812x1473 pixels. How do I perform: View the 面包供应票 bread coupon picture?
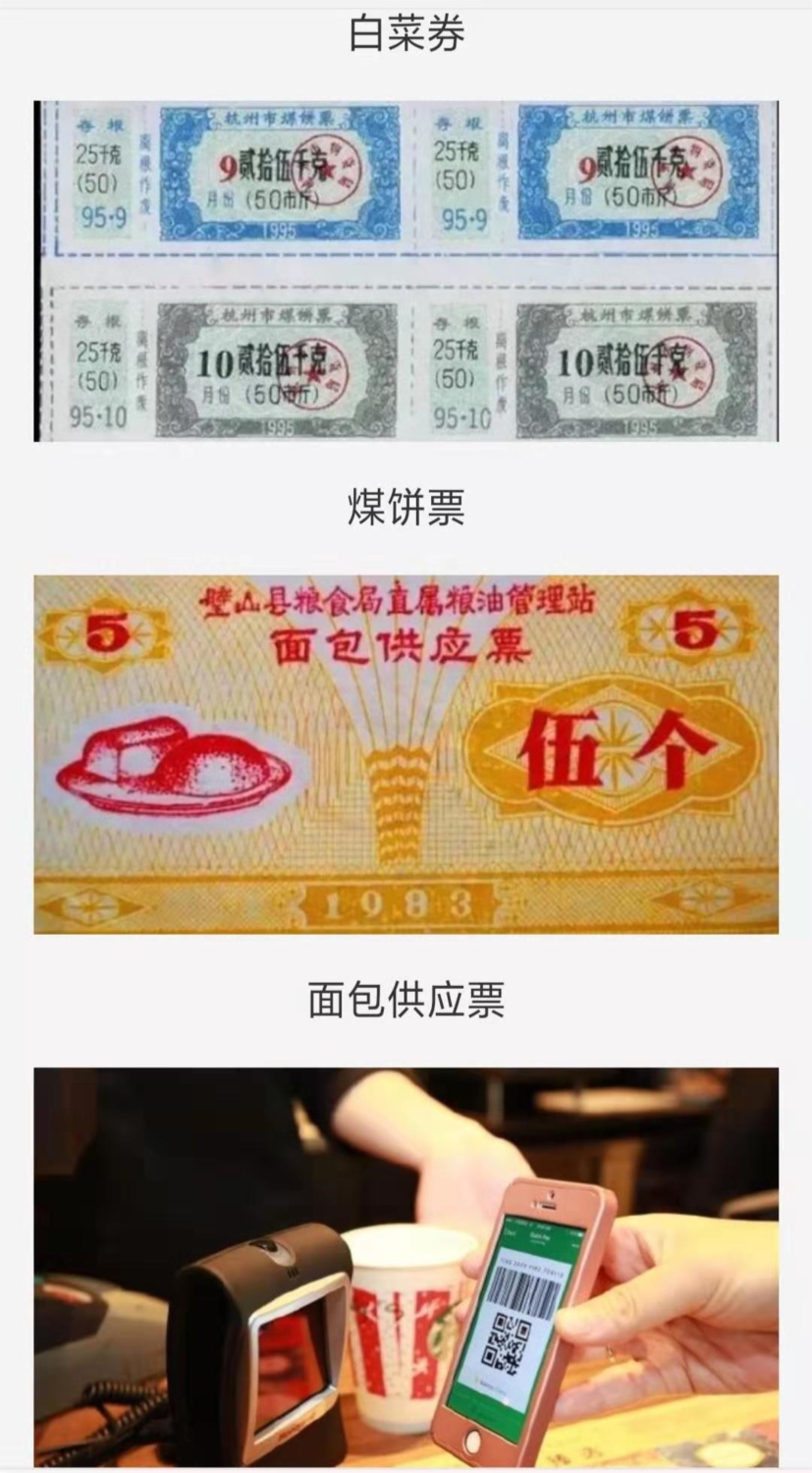click(x=406, y=754)
